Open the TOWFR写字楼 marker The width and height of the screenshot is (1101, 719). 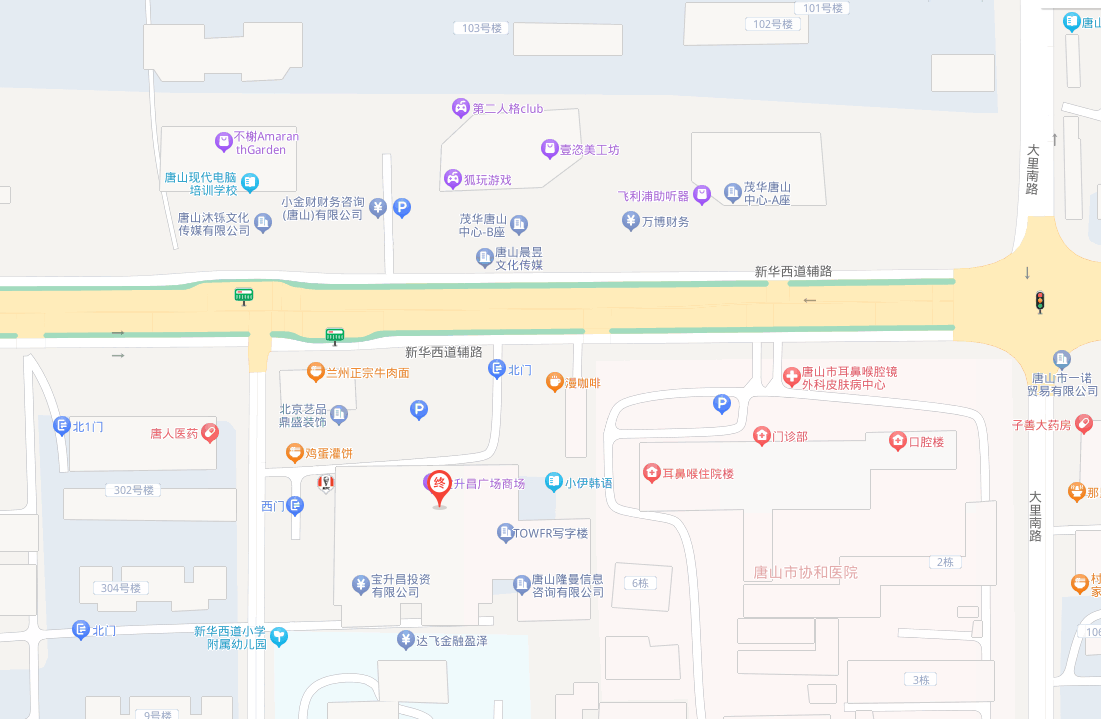[505, 533]
